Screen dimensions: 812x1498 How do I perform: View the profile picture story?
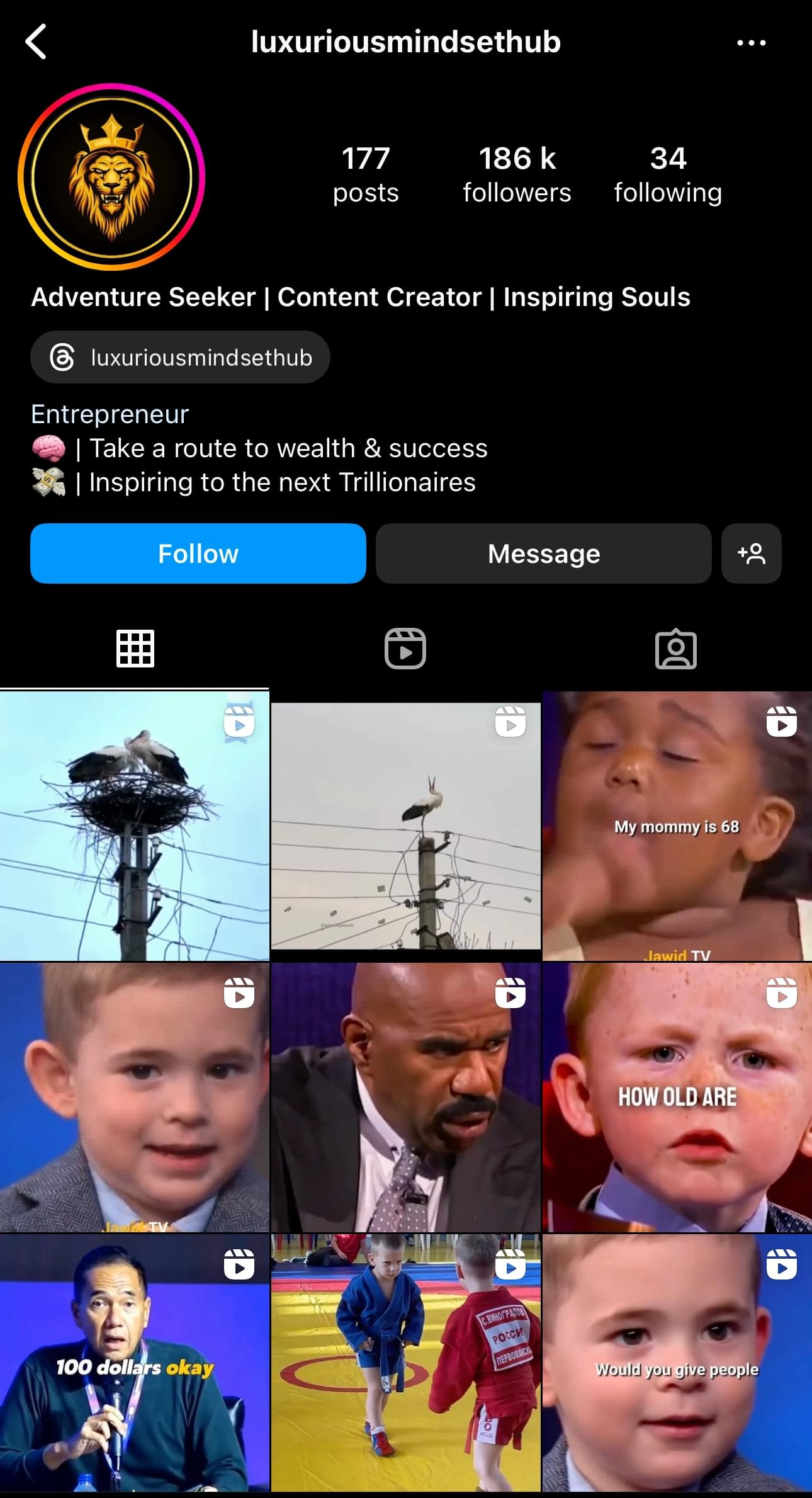tap(111, 177)
